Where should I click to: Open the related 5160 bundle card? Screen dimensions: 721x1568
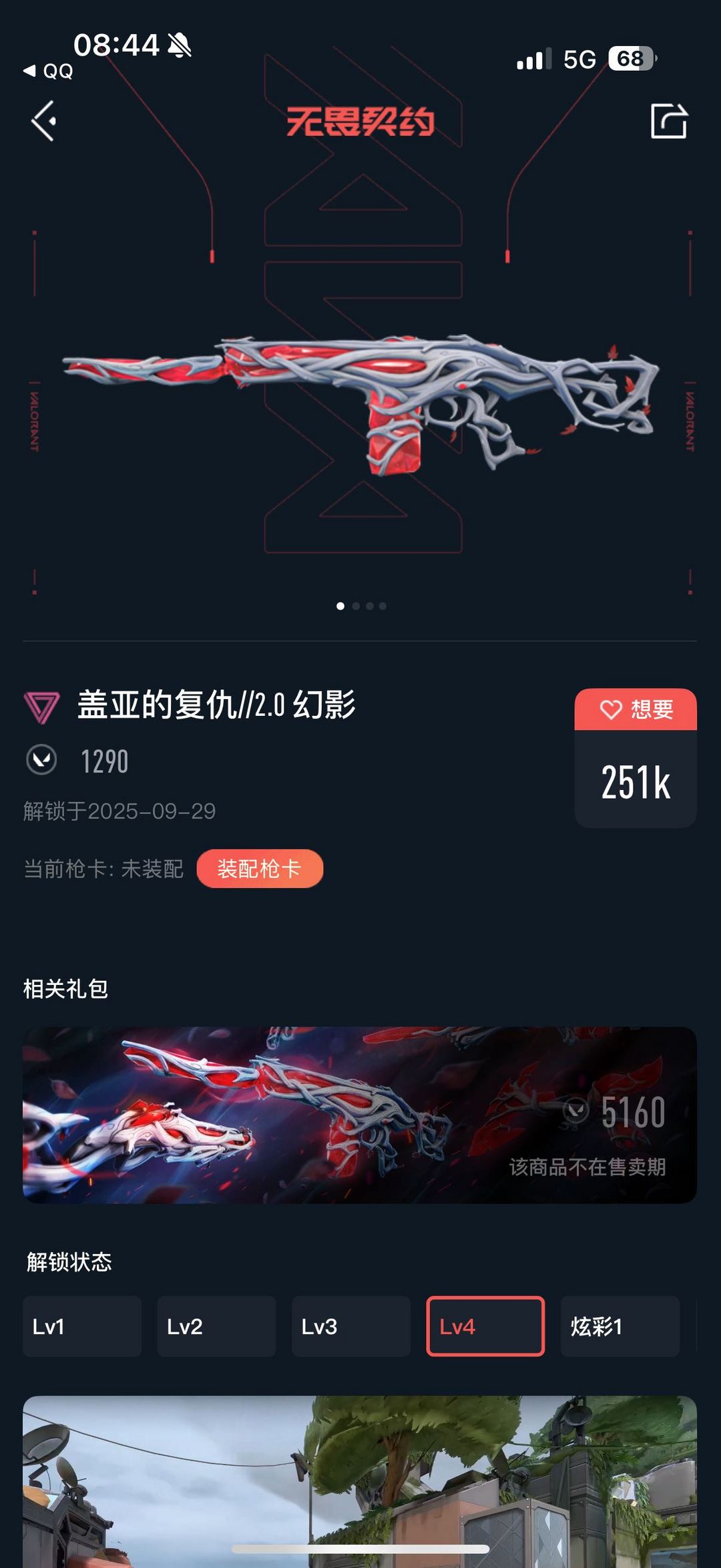360,1115
